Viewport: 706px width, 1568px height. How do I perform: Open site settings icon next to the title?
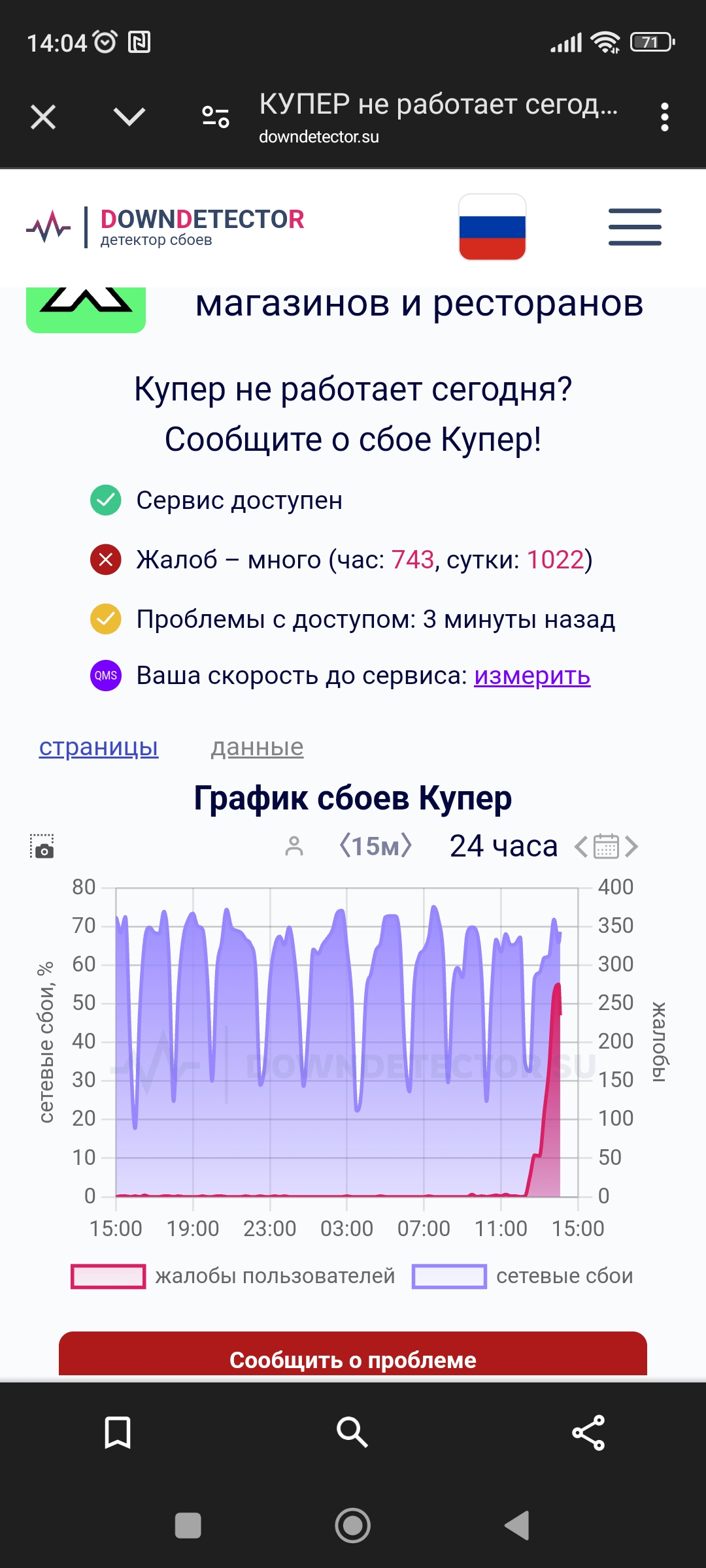click(x=216, y=117)
